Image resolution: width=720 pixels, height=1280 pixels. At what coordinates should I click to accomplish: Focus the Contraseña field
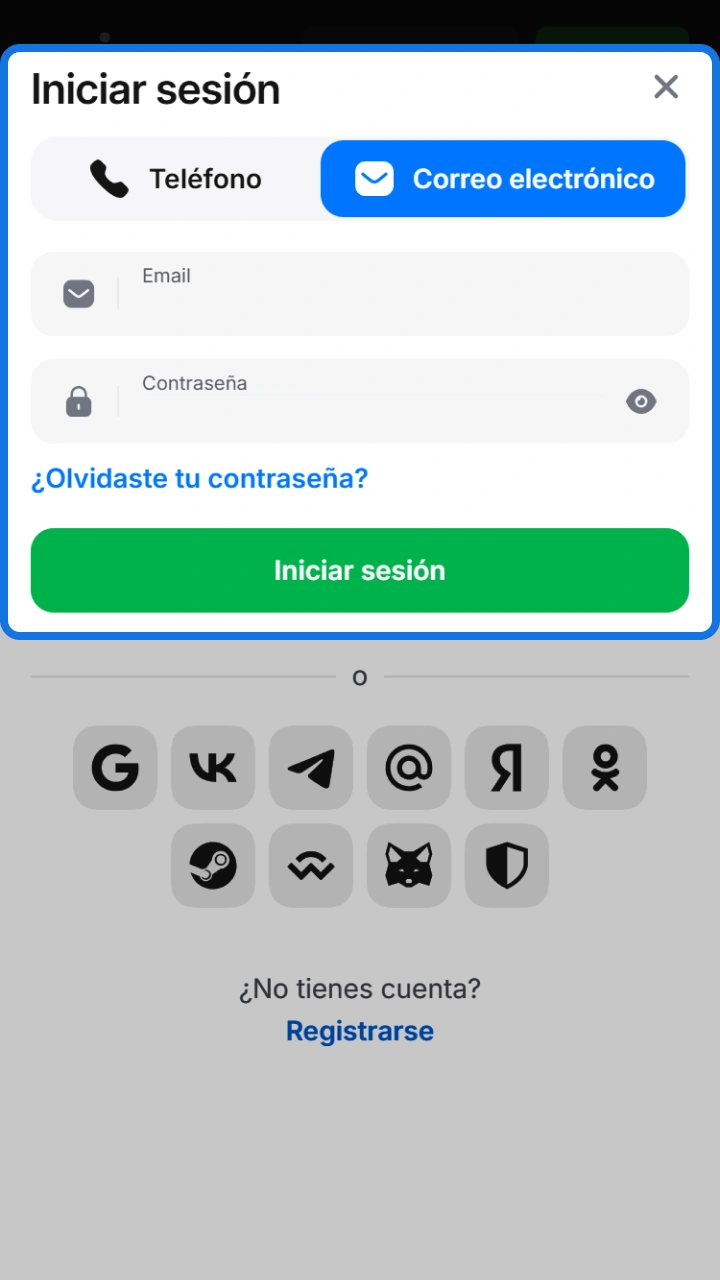(x=360, y=401)
